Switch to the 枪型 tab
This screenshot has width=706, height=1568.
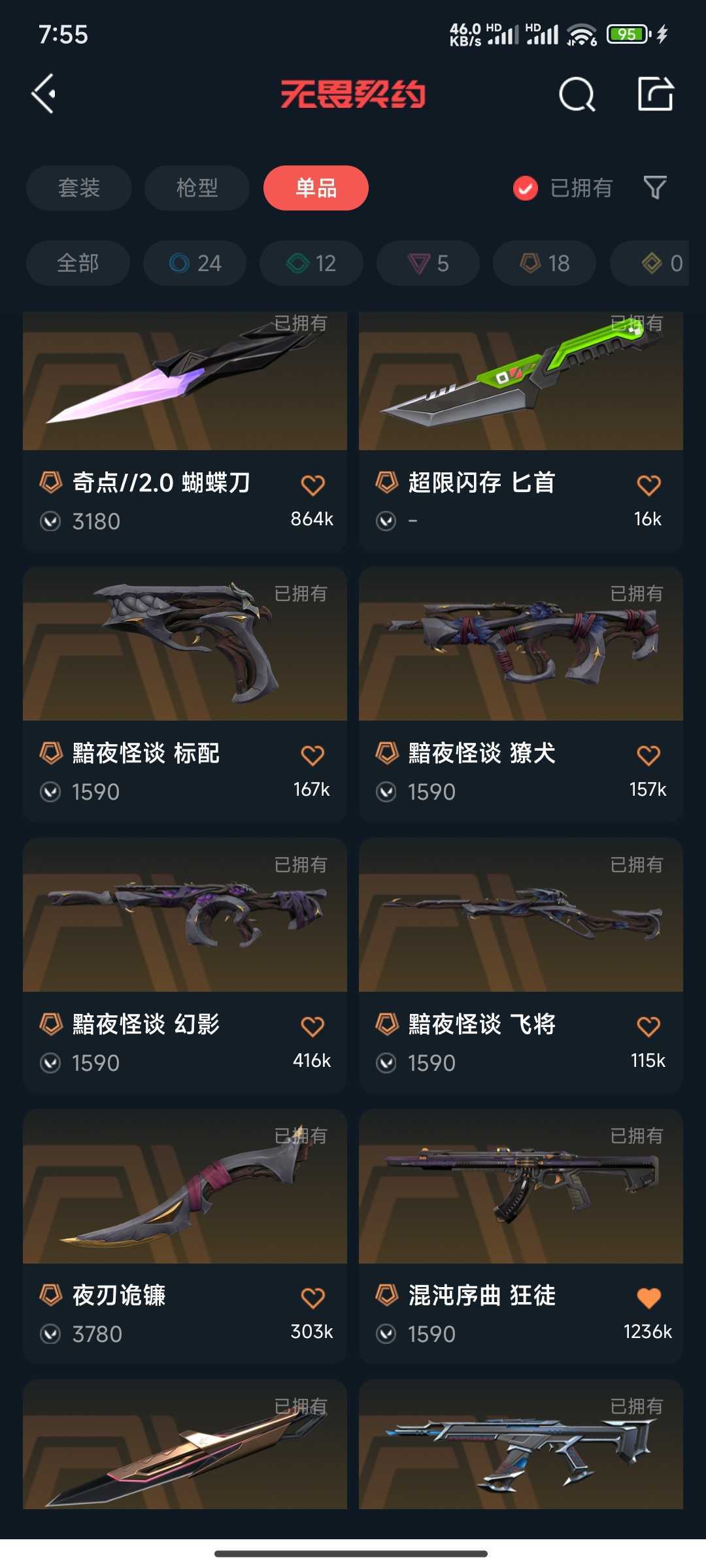[x=197, y=188]
